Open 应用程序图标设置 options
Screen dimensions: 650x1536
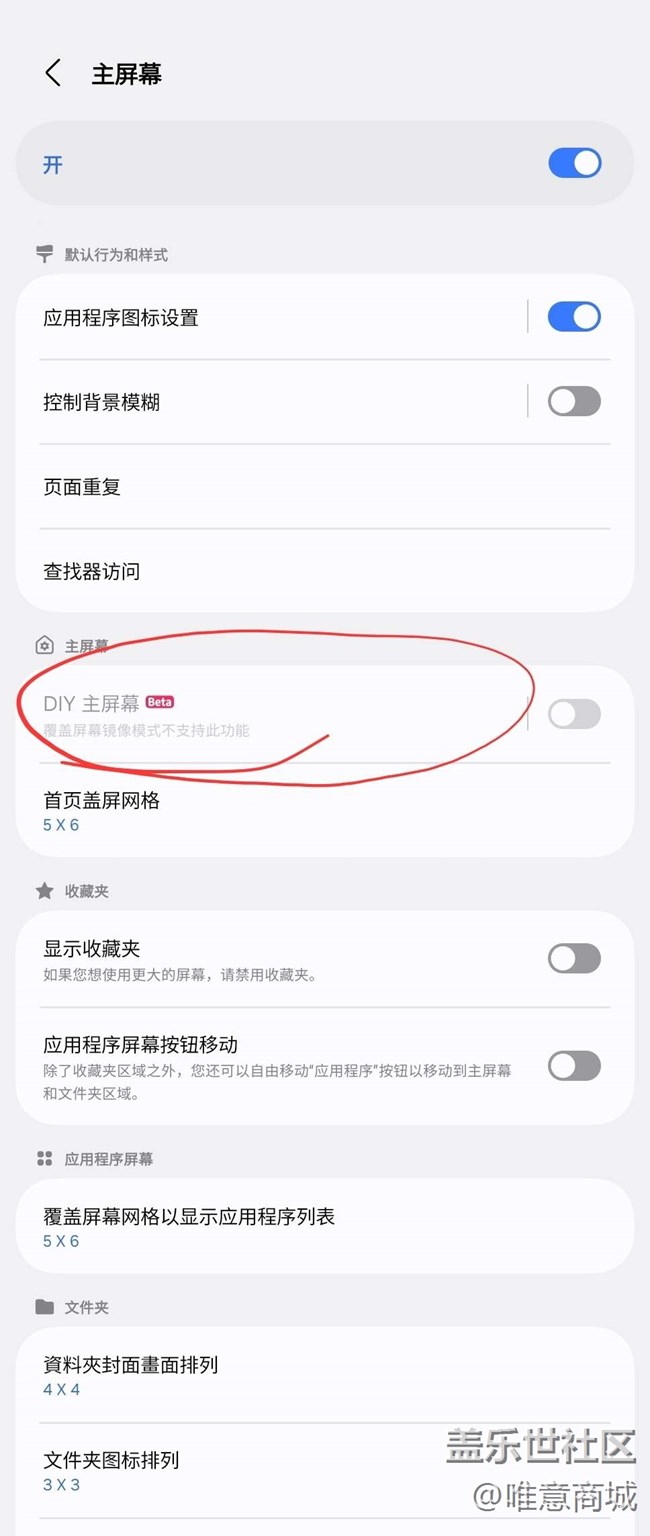tap(270, 318)
